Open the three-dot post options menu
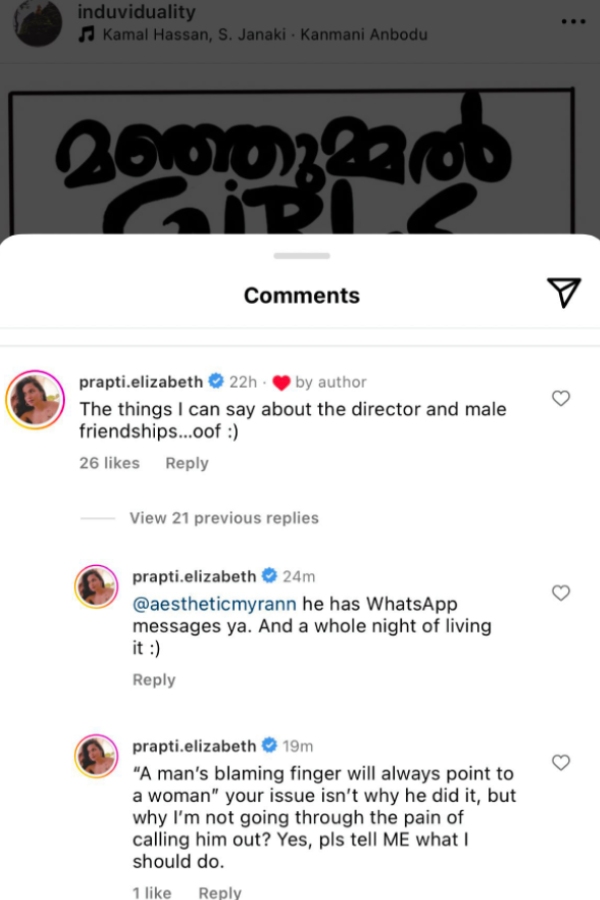The height and width of the screenshot is (900, 600). point(573,20)
